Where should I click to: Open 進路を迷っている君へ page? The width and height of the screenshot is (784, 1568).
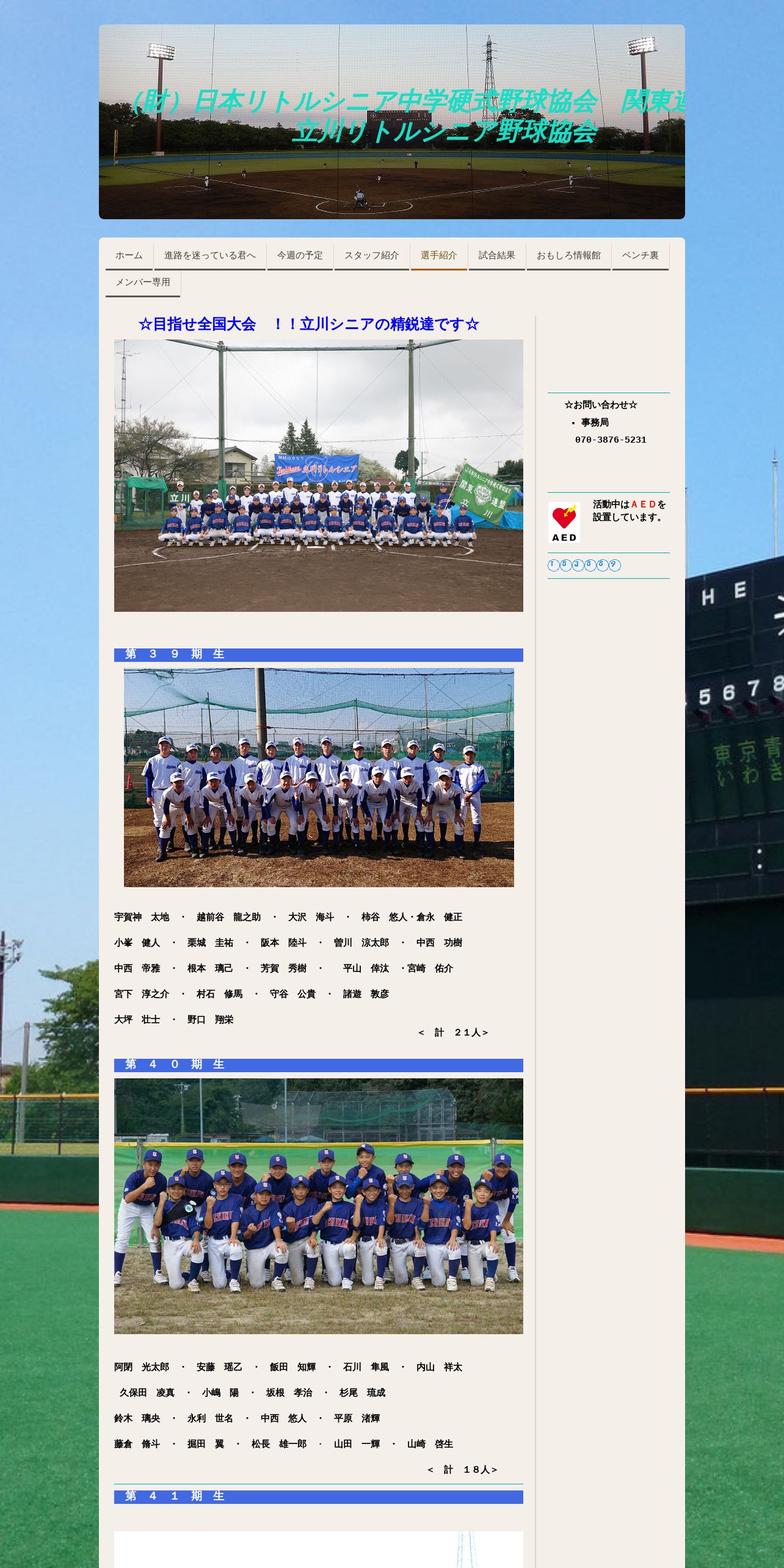click(x=210, y=256)
